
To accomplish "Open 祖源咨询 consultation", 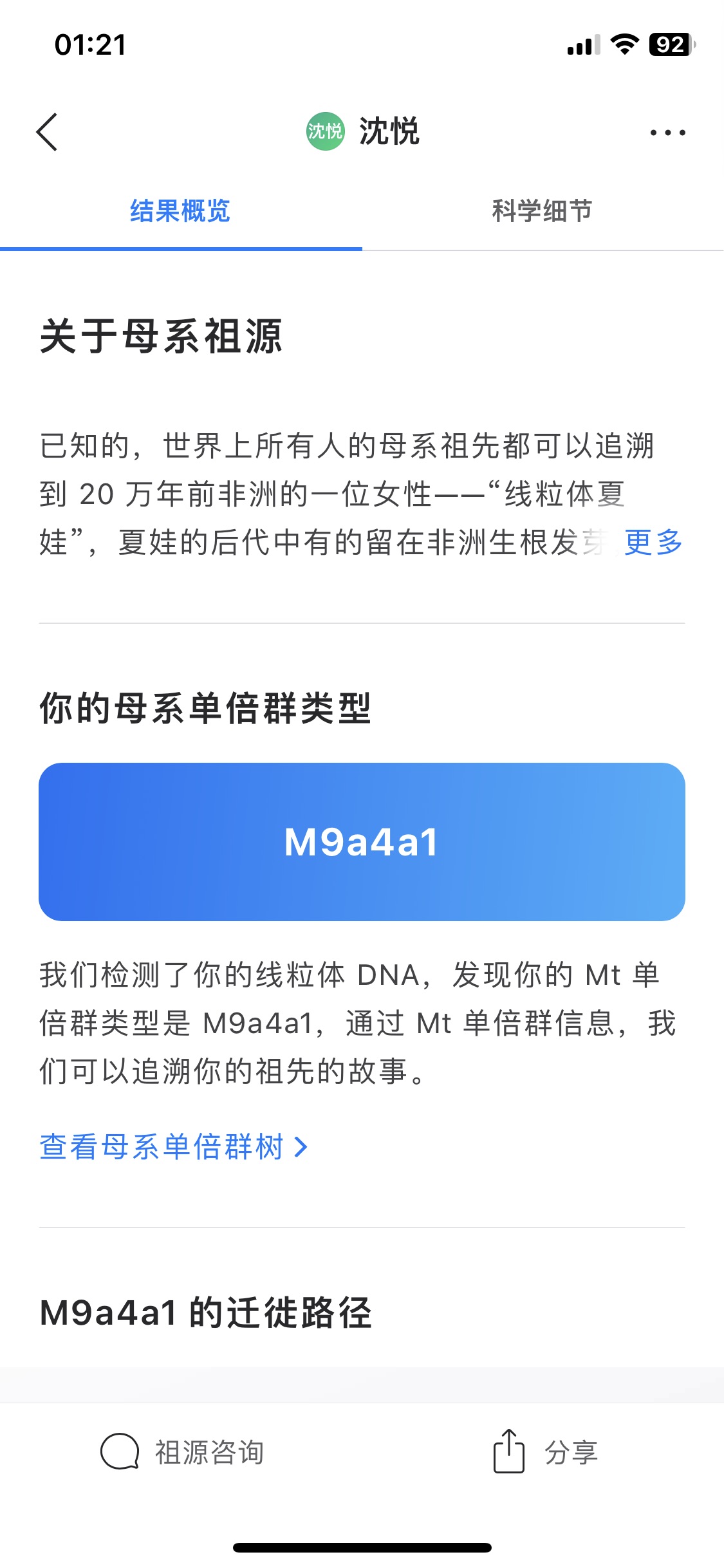I will (x=182, y=1452).
